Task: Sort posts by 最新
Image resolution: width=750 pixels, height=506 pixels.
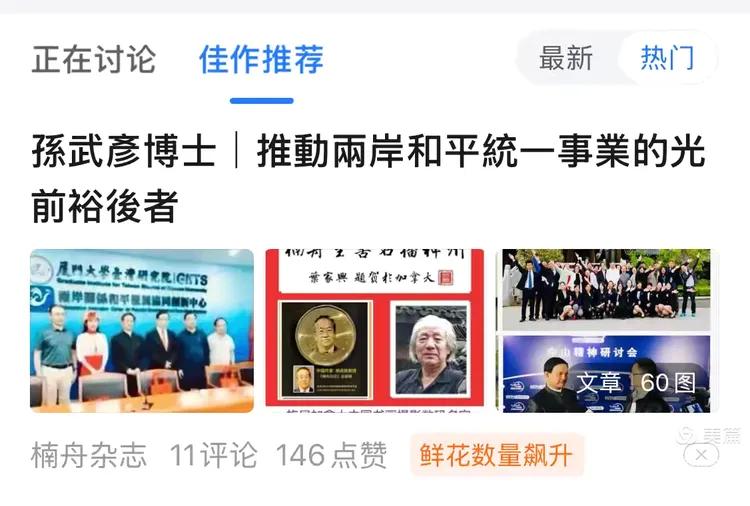Action: pyautogui.click(x=566, y=58)
